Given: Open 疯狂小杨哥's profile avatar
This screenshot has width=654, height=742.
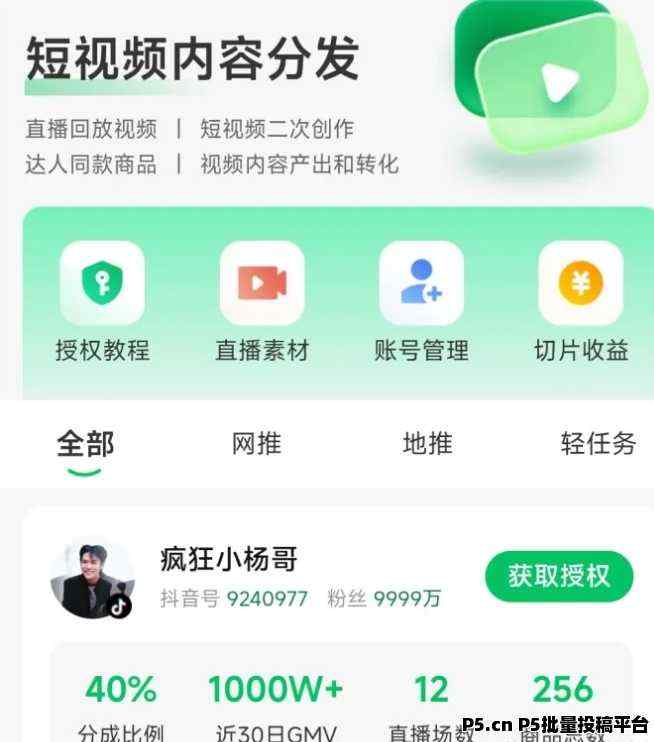Looking at the screenshot, I should pos(92,578).
